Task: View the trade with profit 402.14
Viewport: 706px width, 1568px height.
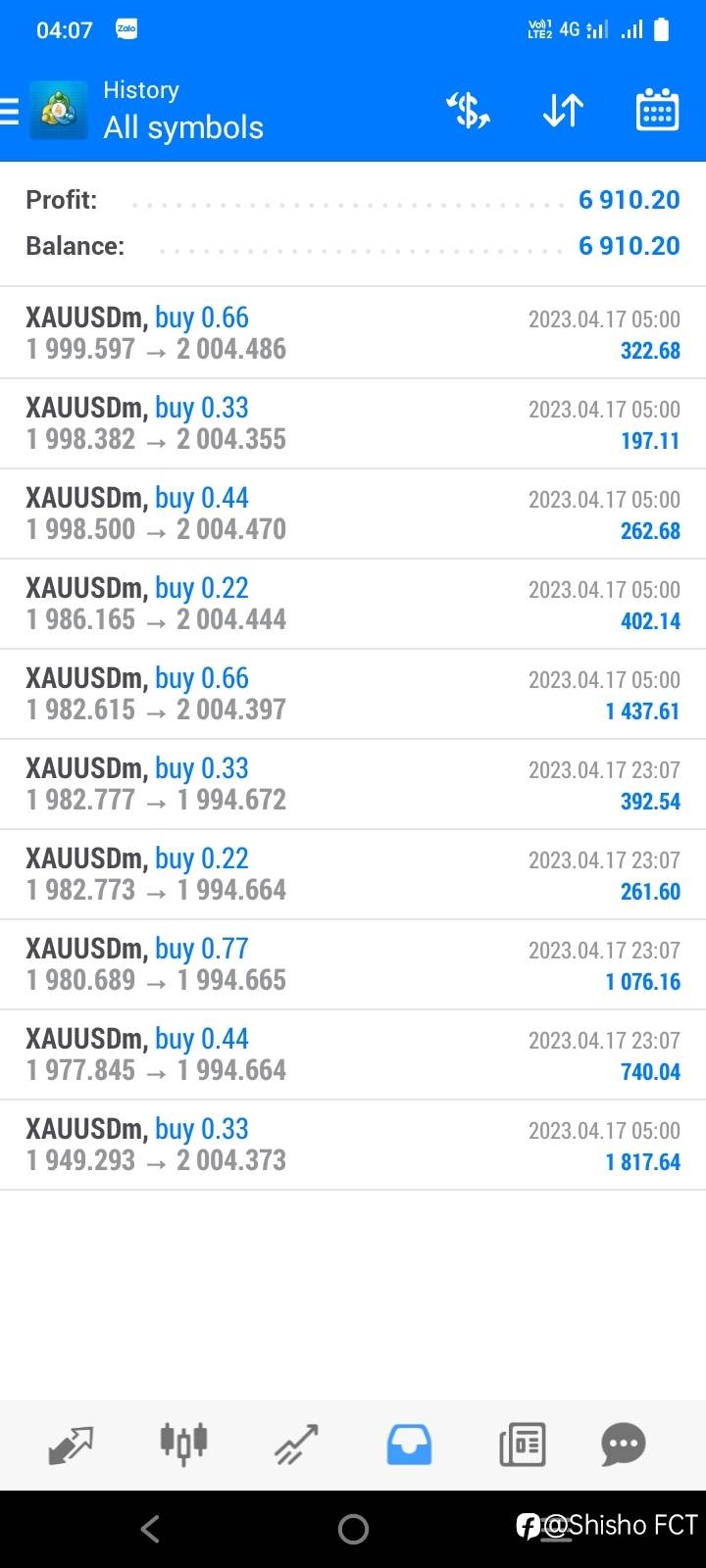Action: (x=353, y=604)
